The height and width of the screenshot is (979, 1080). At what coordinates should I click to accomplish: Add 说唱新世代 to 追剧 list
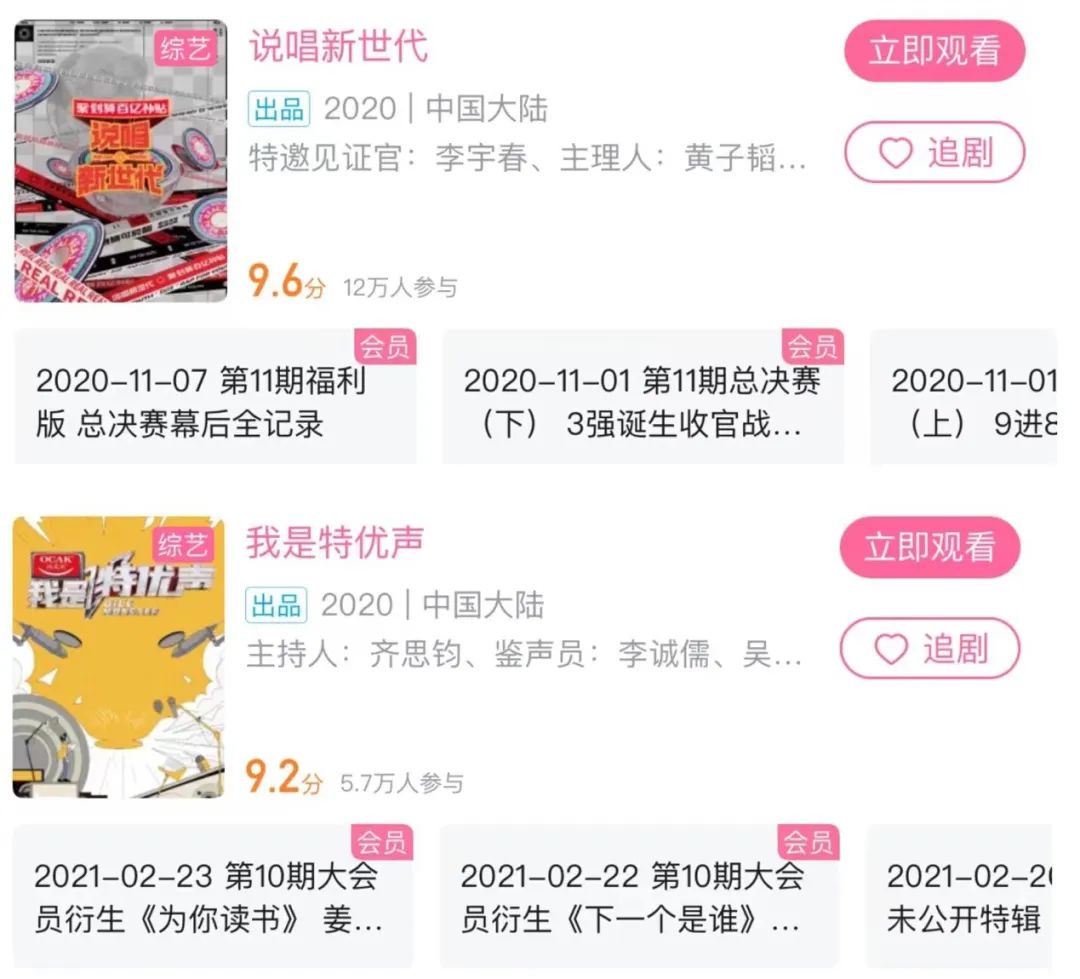click(x=934, y=153)
